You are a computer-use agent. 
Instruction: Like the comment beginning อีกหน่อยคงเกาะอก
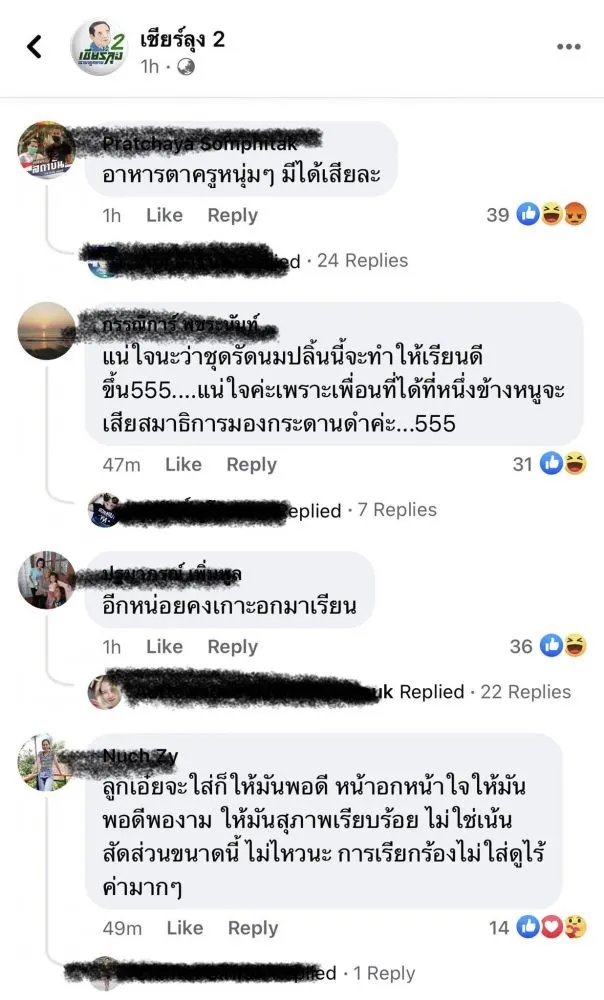pyautogui.click(x=164, y=647)
